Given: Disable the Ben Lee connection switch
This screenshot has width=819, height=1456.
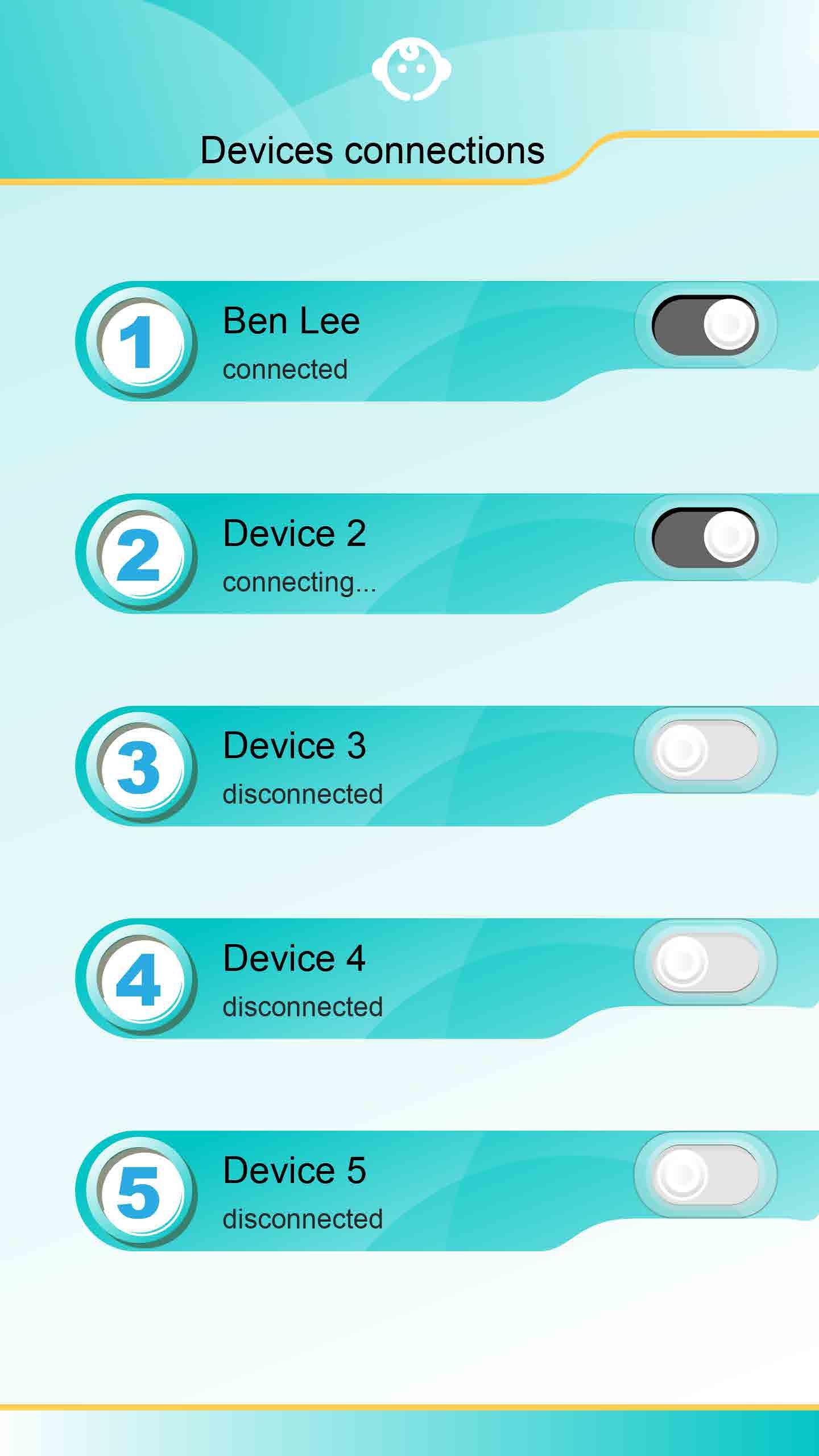Looking at the screenshot, I should coord(705,325).
